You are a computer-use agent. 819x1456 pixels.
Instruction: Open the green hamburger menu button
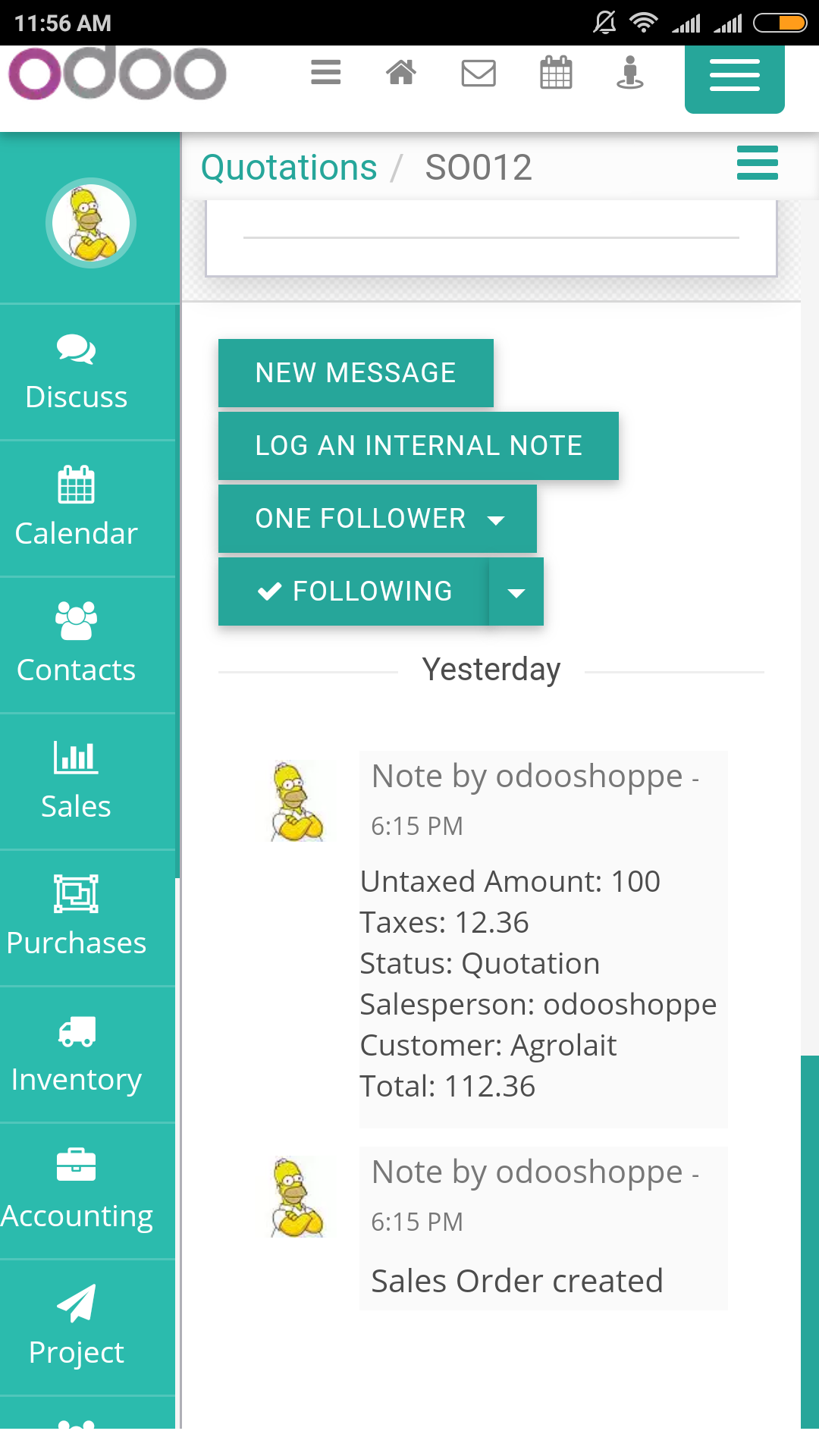734,77
